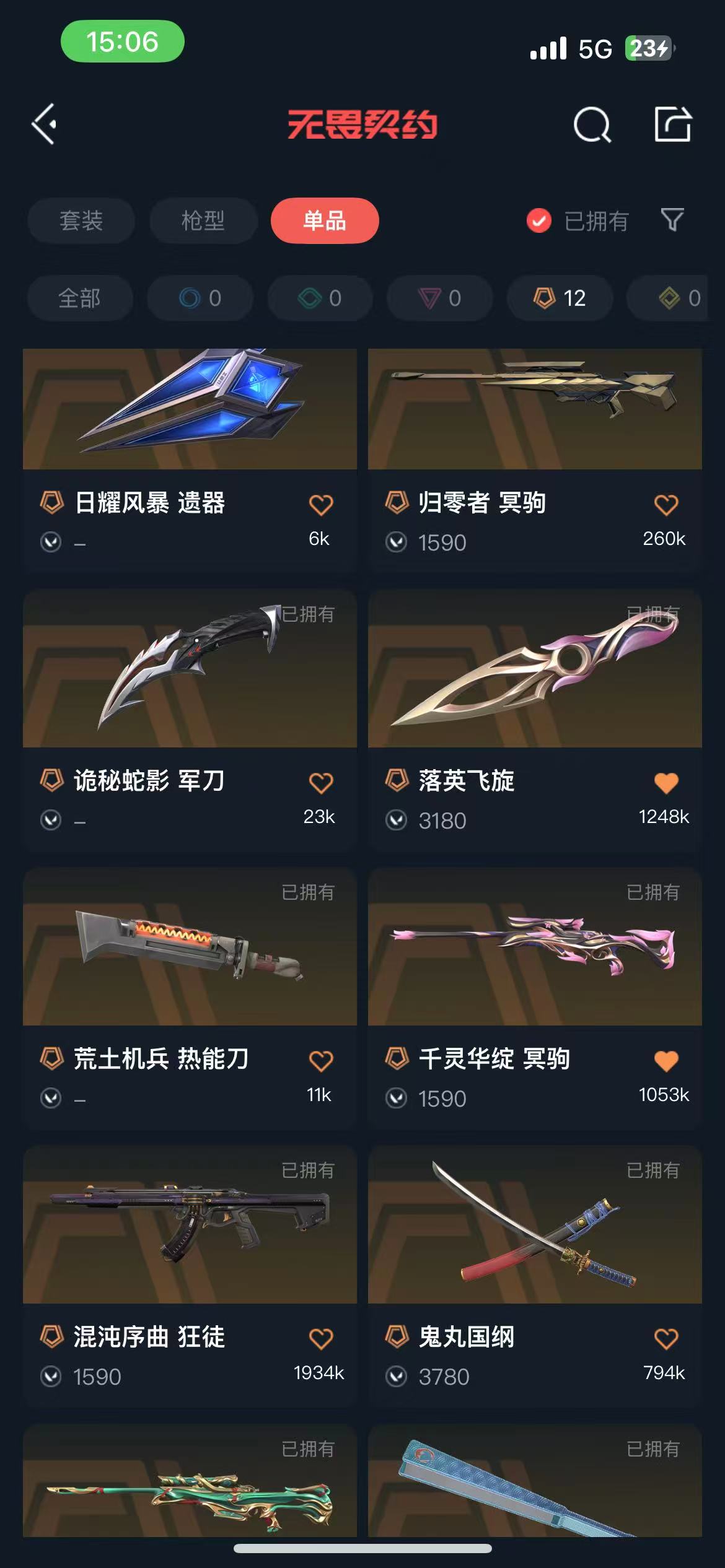Select the orange rarity chip showing 12
Image resolution: width=725 pixels, height=1568 pixels.
coord(560,298)
